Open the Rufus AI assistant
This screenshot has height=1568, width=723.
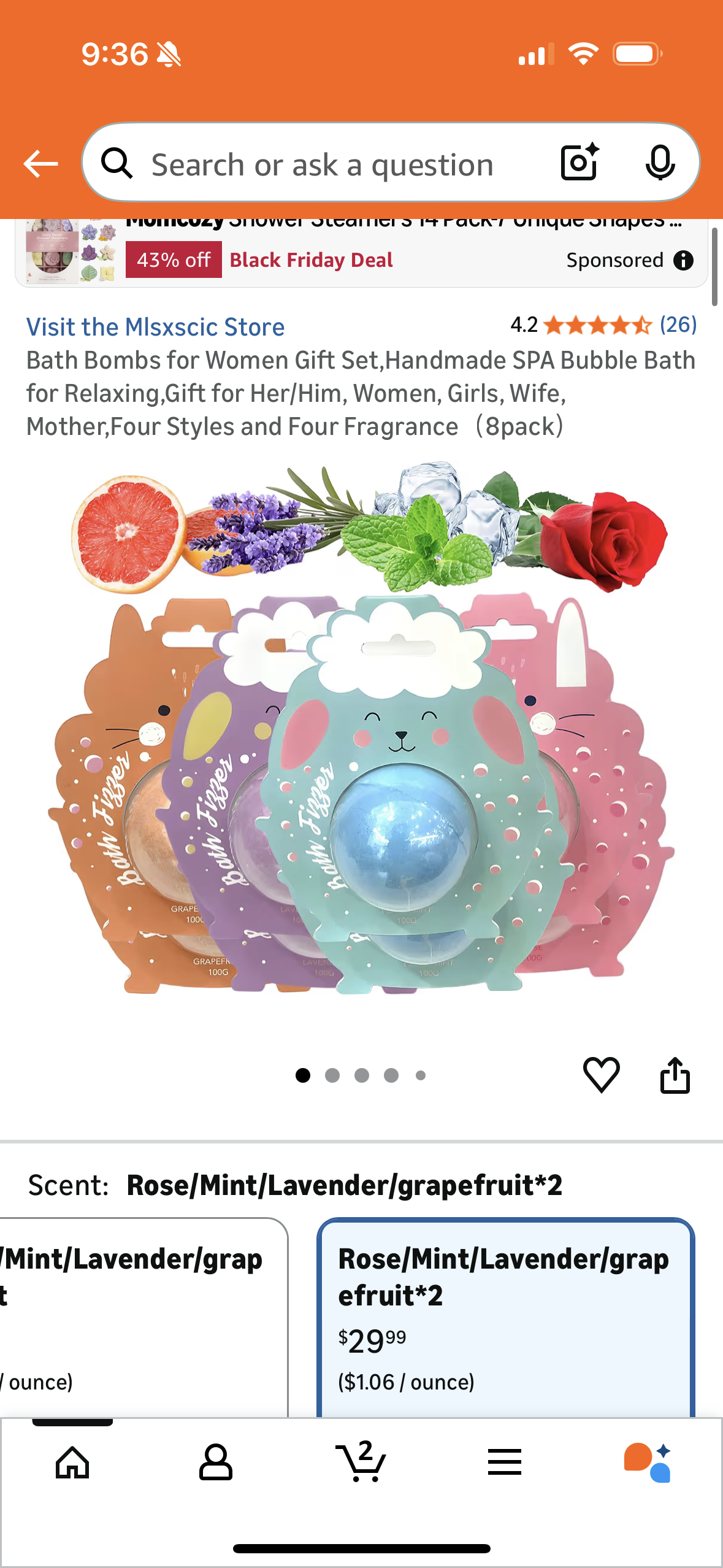(648, 1462)
